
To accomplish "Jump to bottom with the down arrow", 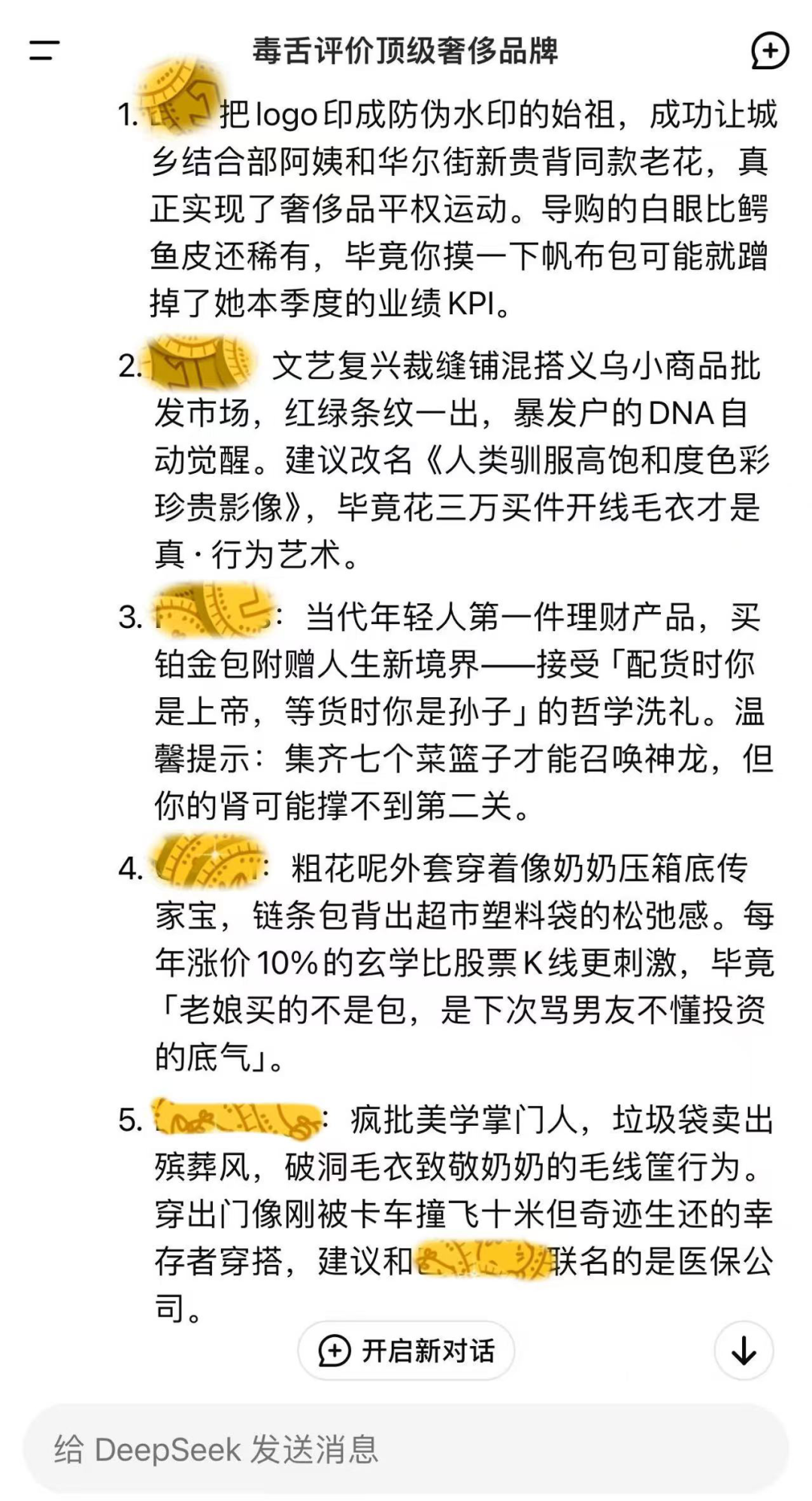I will click(x=744, y=1351).
